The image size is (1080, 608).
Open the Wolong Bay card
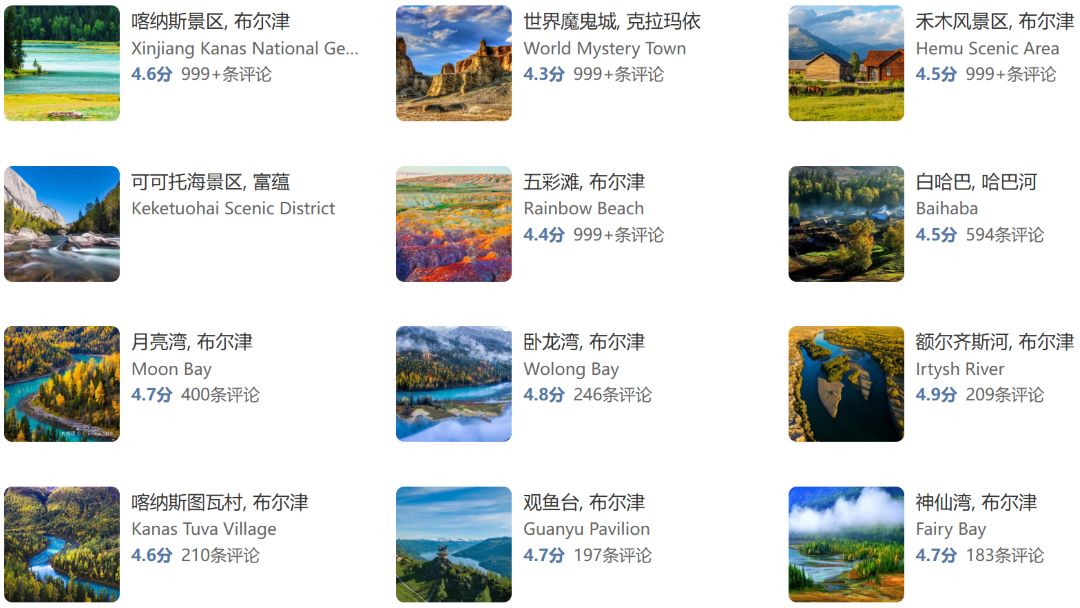coord(584,343)
